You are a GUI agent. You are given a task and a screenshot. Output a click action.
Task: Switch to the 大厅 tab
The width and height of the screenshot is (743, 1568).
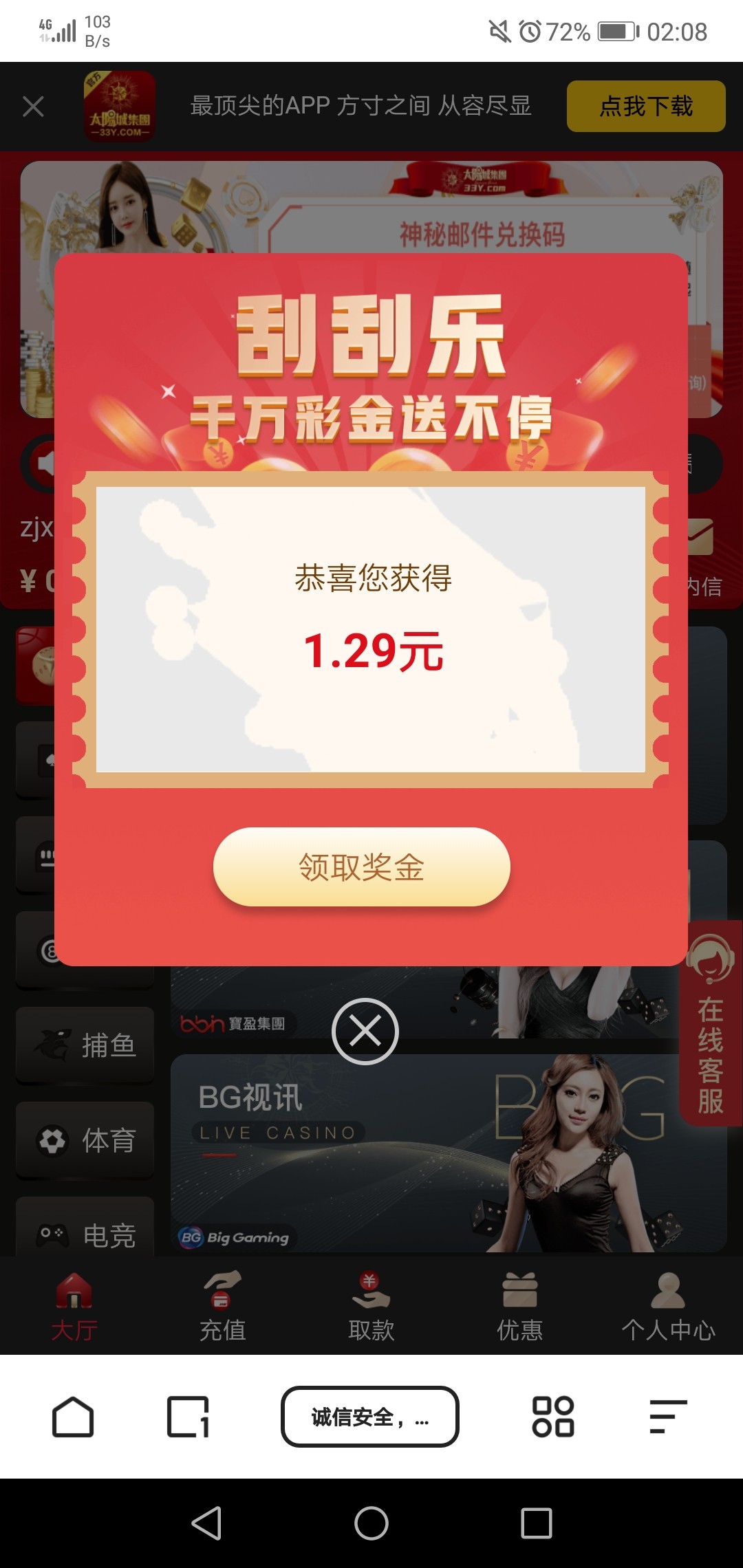coord(74,1305)
